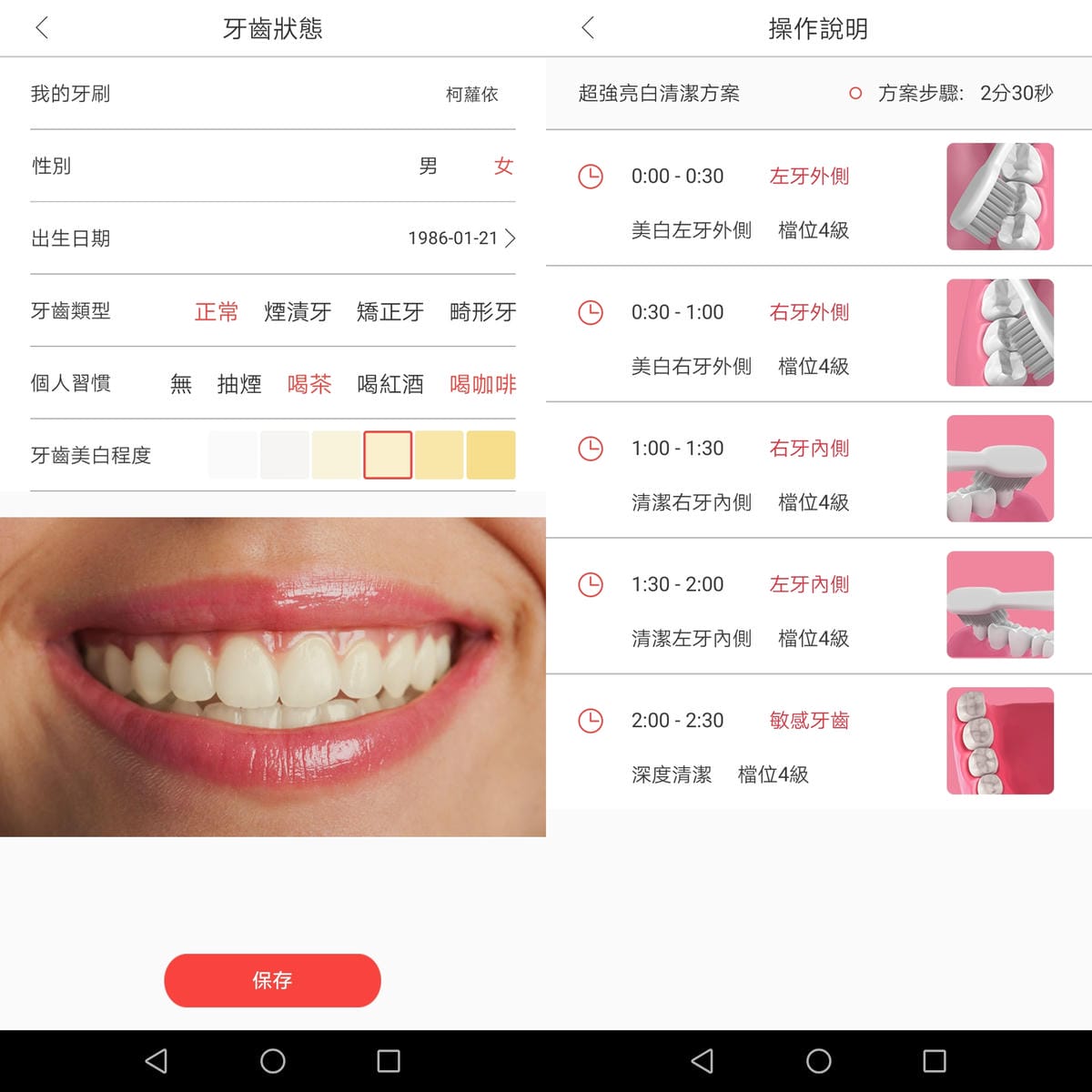This screenshot has height=1092, width=1092.
Task: Choose 煙漬牙 tooth type
Action: [x=298, y=312]
